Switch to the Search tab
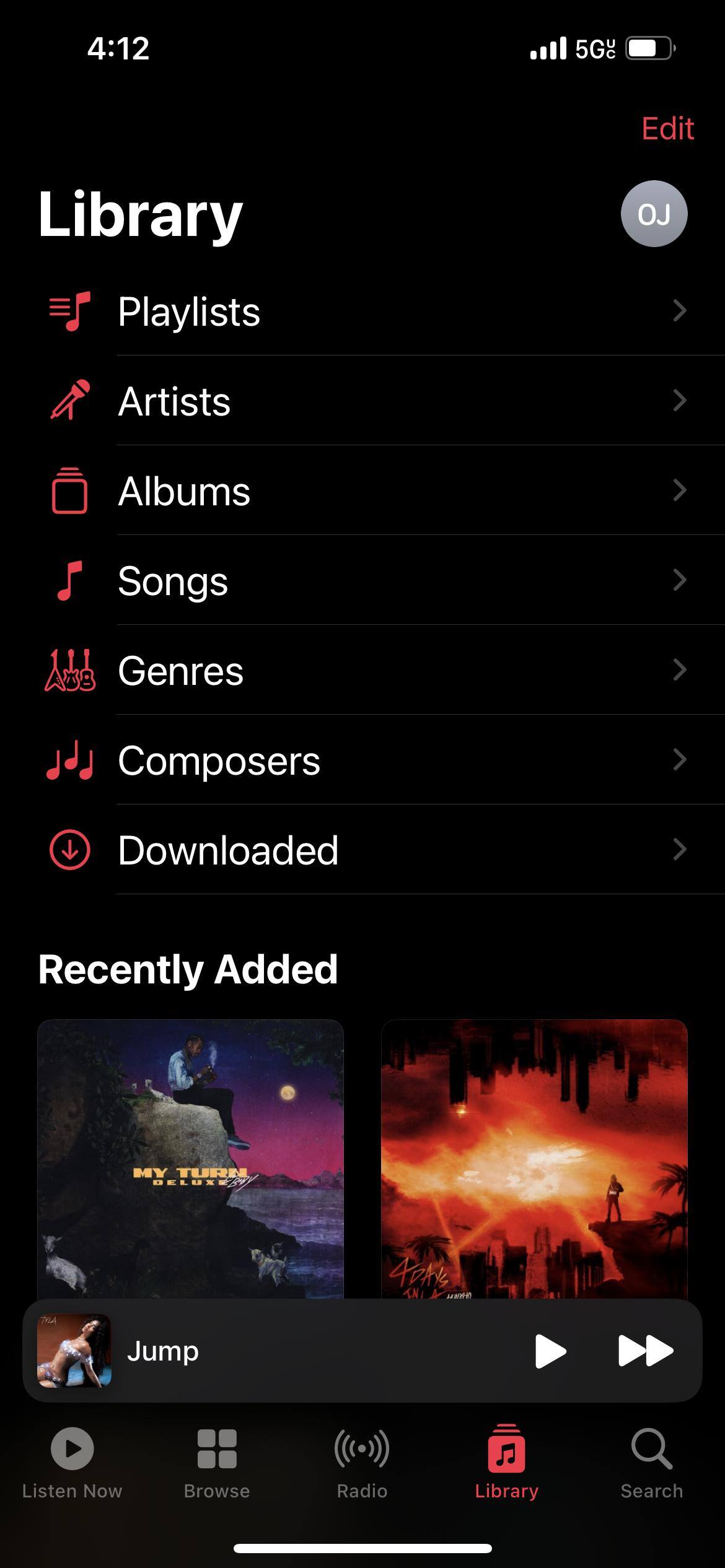This screenshot has width=725, height=1568. click(x=652, y=1463)
